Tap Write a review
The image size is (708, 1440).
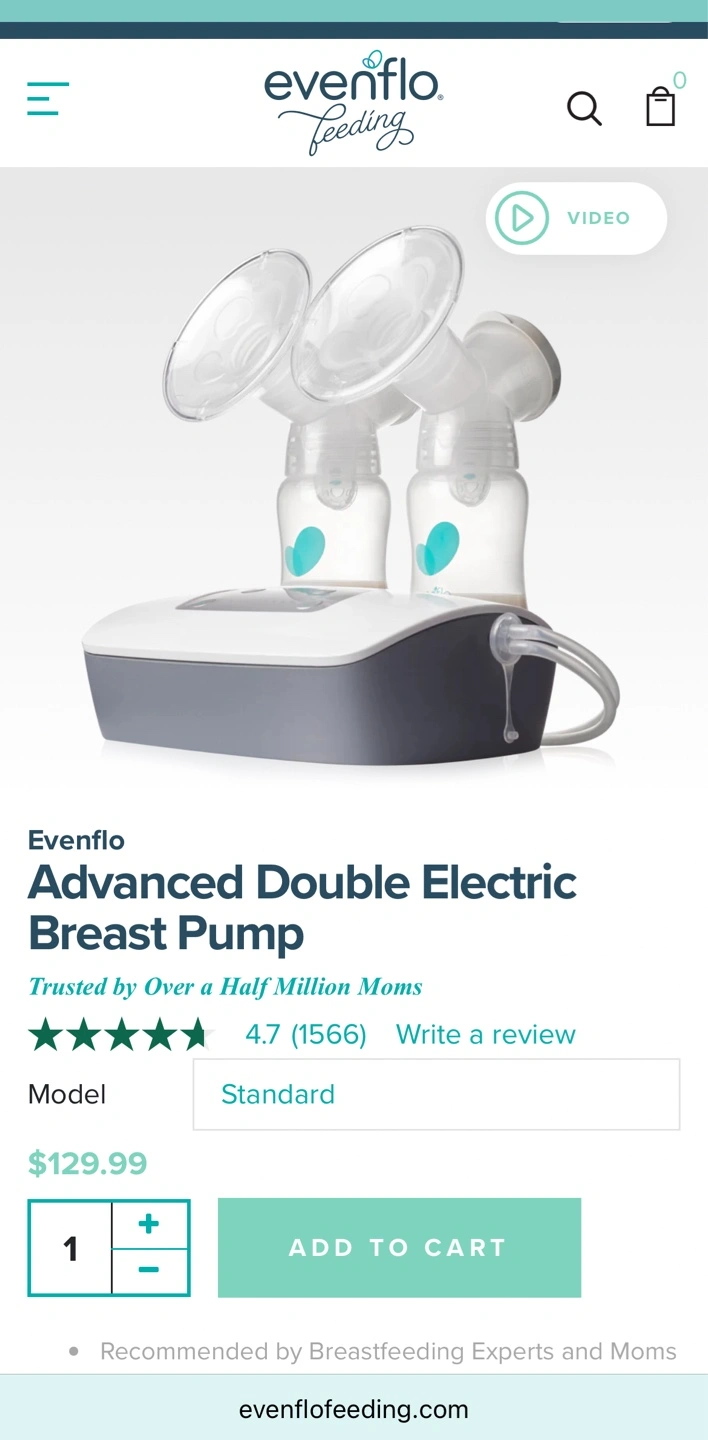486,1034
